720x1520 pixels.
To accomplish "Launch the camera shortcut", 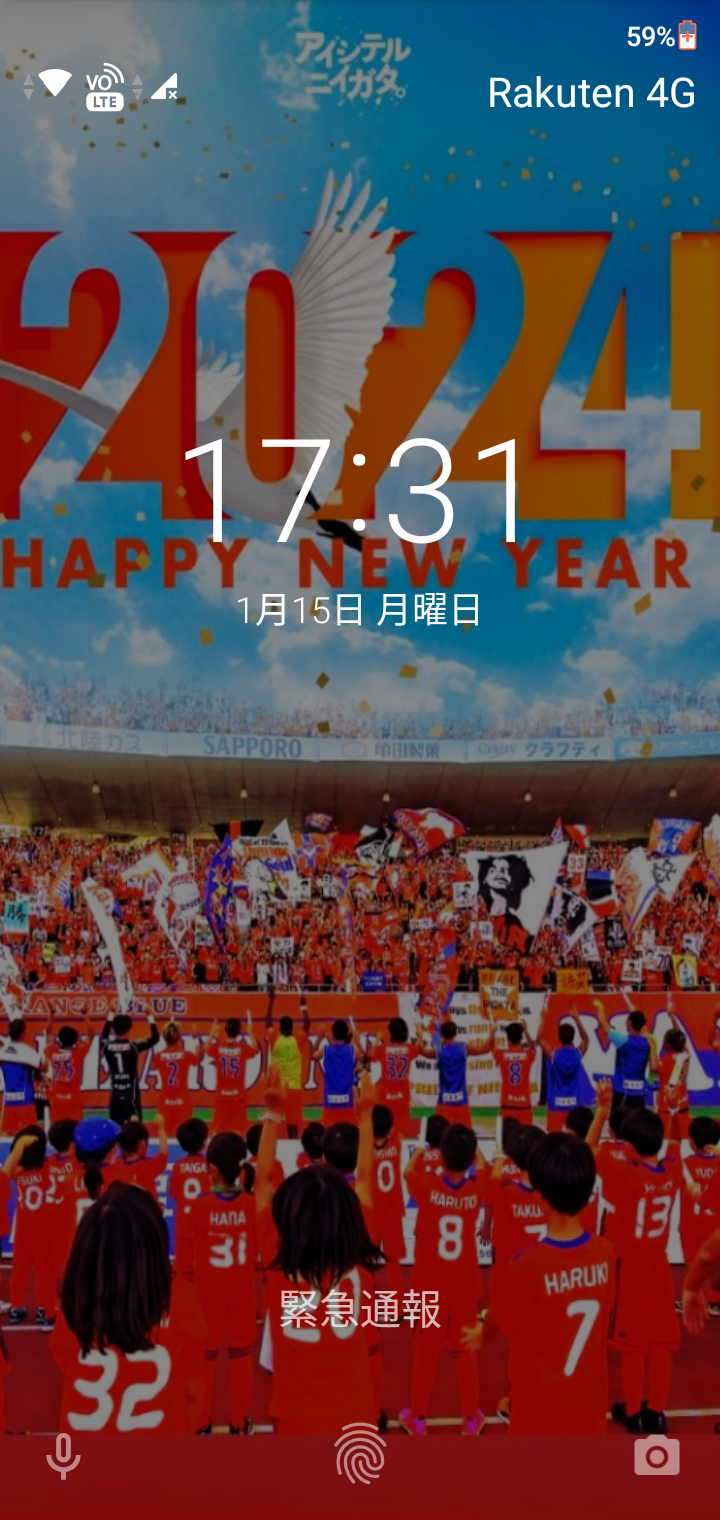I will tap(657, 1456).
